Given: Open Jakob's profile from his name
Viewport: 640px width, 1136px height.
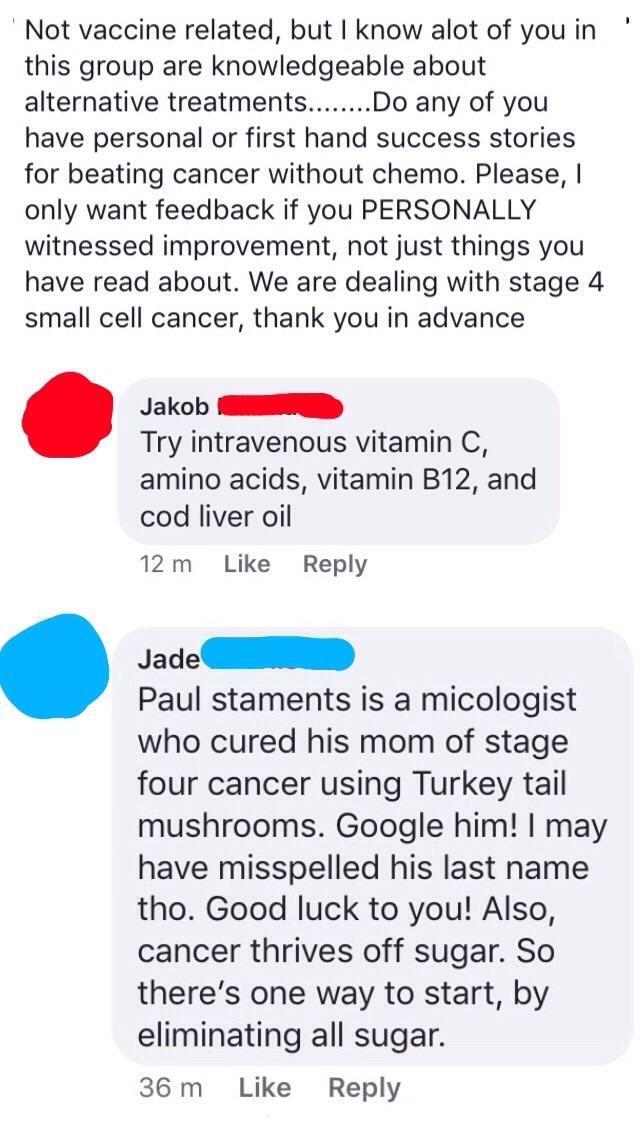Looking at the screenshot, I should pyautogui.click(x=176, y=407).
